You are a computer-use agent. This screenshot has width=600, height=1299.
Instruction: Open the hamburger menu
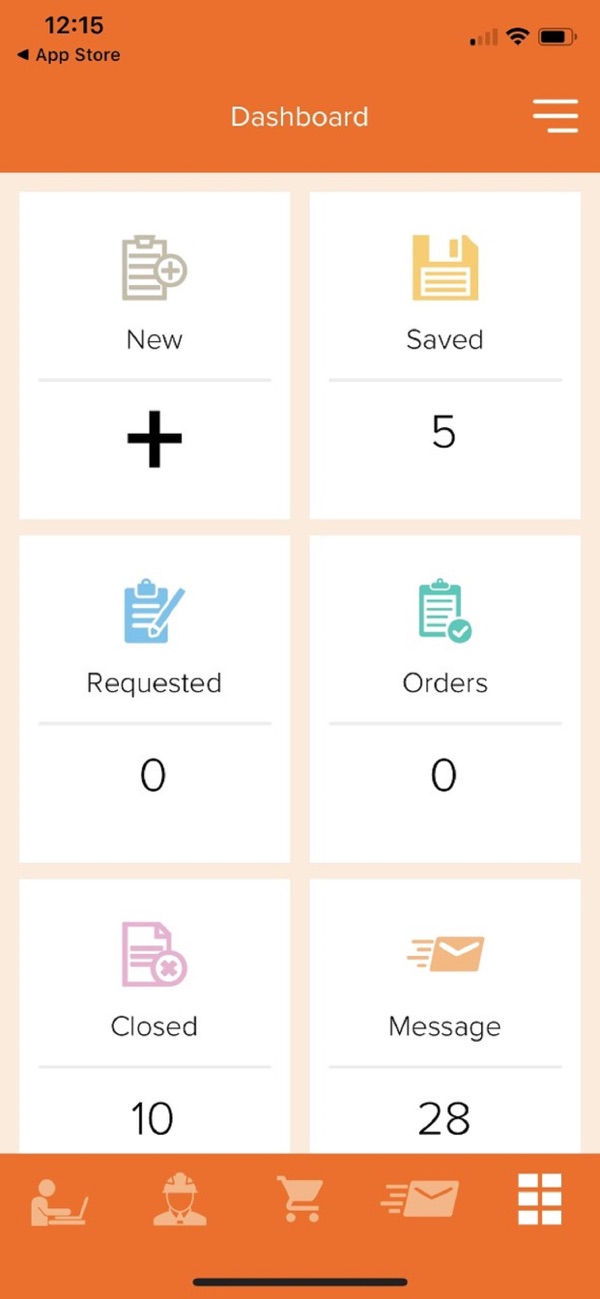pyautogui.click(x=555, y=116)
